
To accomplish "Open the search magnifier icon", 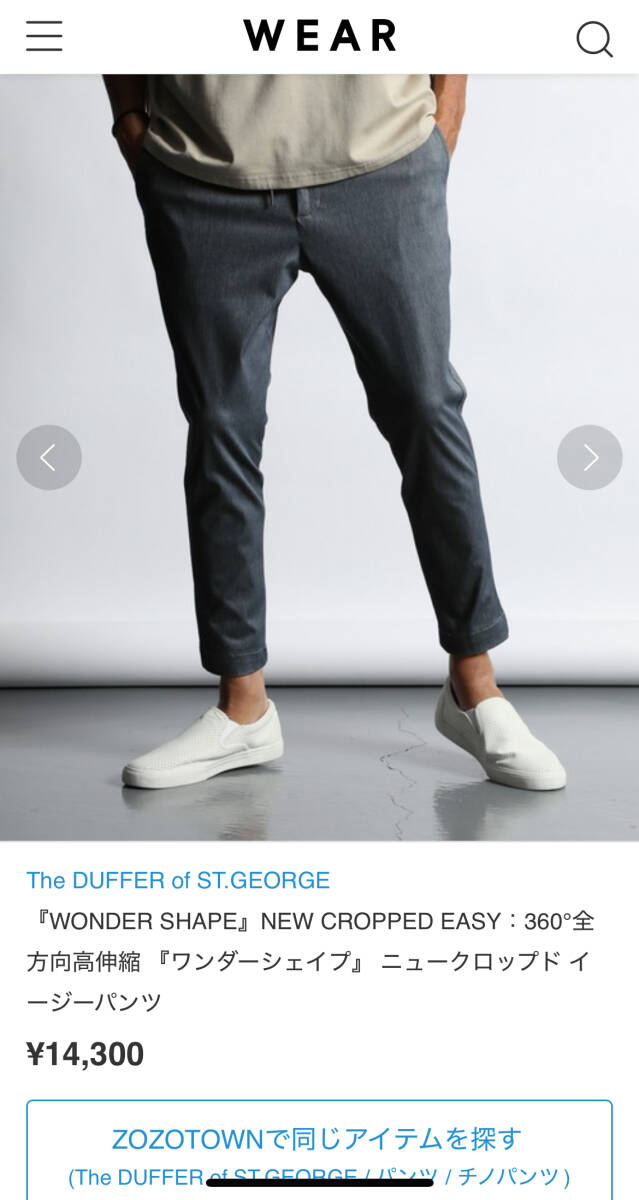I will [x=594, y=39].
